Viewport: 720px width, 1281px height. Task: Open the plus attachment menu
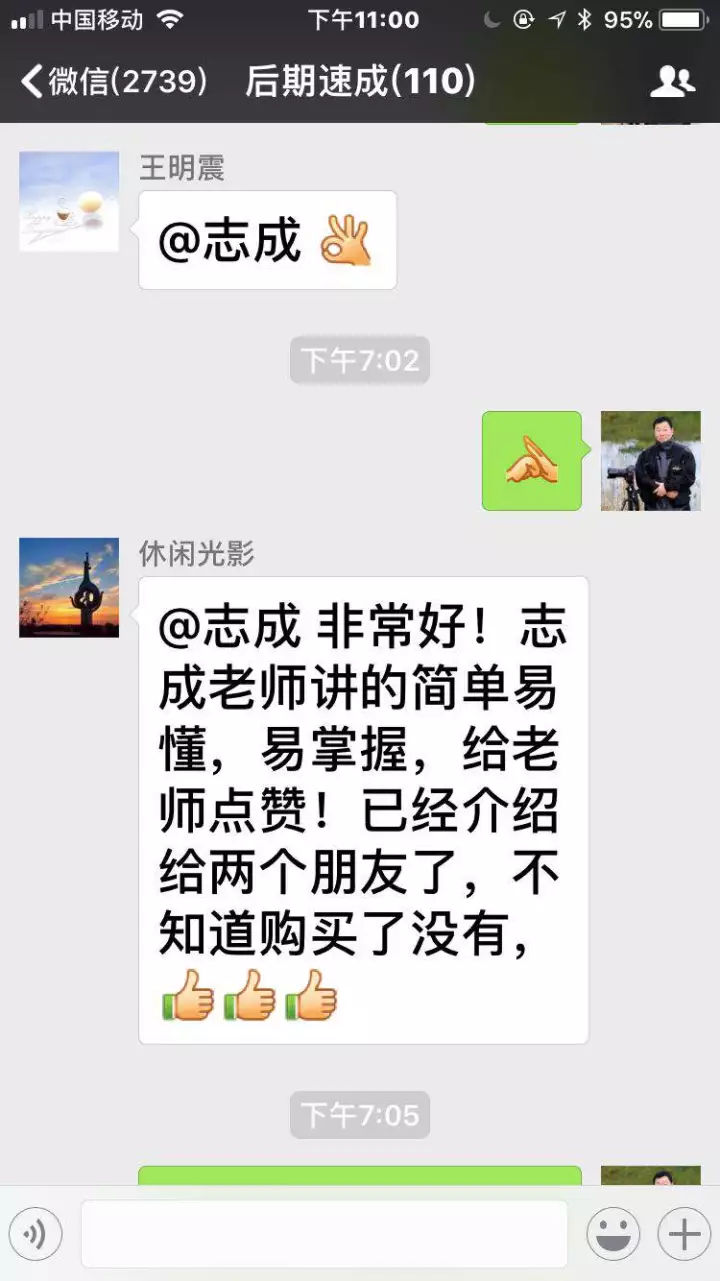tap(684, 1235)
